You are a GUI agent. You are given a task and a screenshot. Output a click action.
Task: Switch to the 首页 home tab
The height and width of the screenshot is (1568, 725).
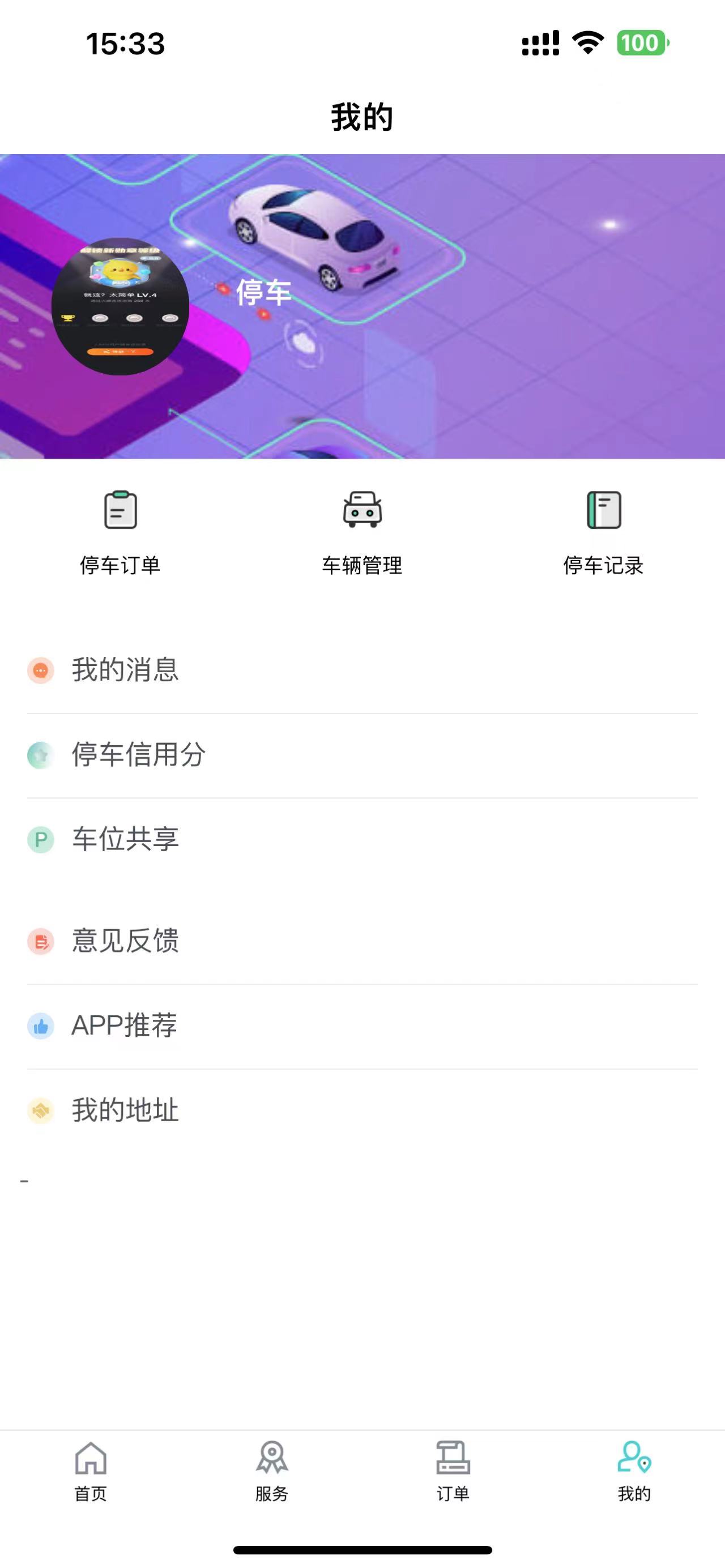click(91, 1471)
